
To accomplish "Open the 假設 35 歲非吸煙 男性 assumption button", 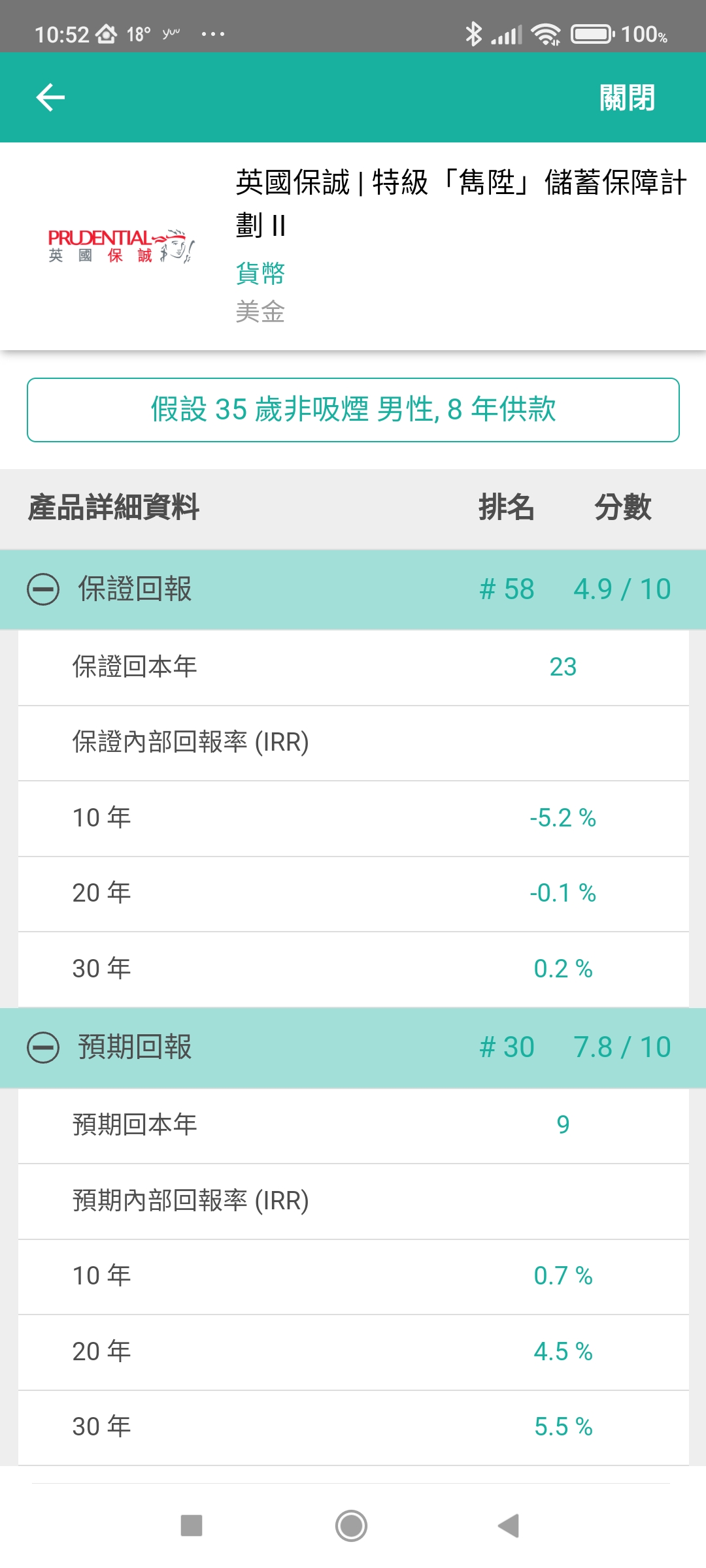I will point(353,410).
